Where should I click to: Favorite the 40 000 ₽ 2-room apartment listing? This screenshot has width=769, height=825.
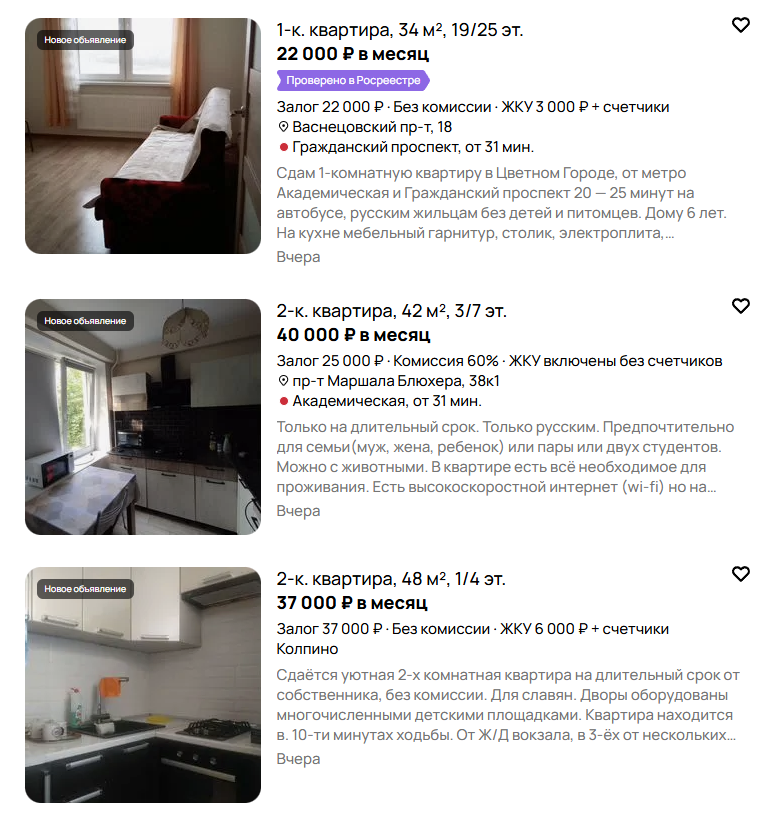[740, 306]
